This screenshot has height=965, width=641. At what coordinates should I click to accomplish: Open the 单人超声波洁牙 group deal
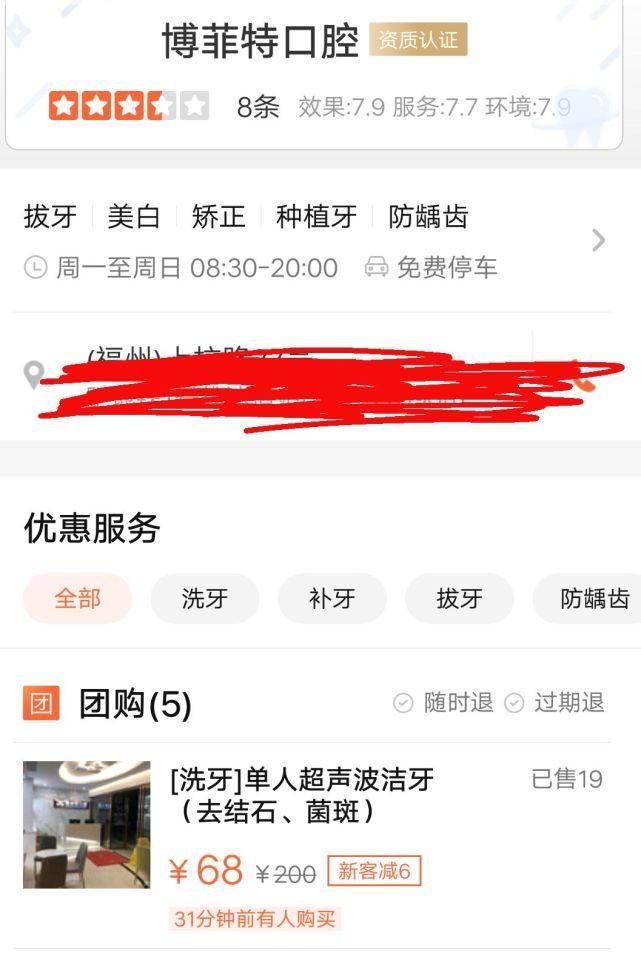tap(302, 793)
